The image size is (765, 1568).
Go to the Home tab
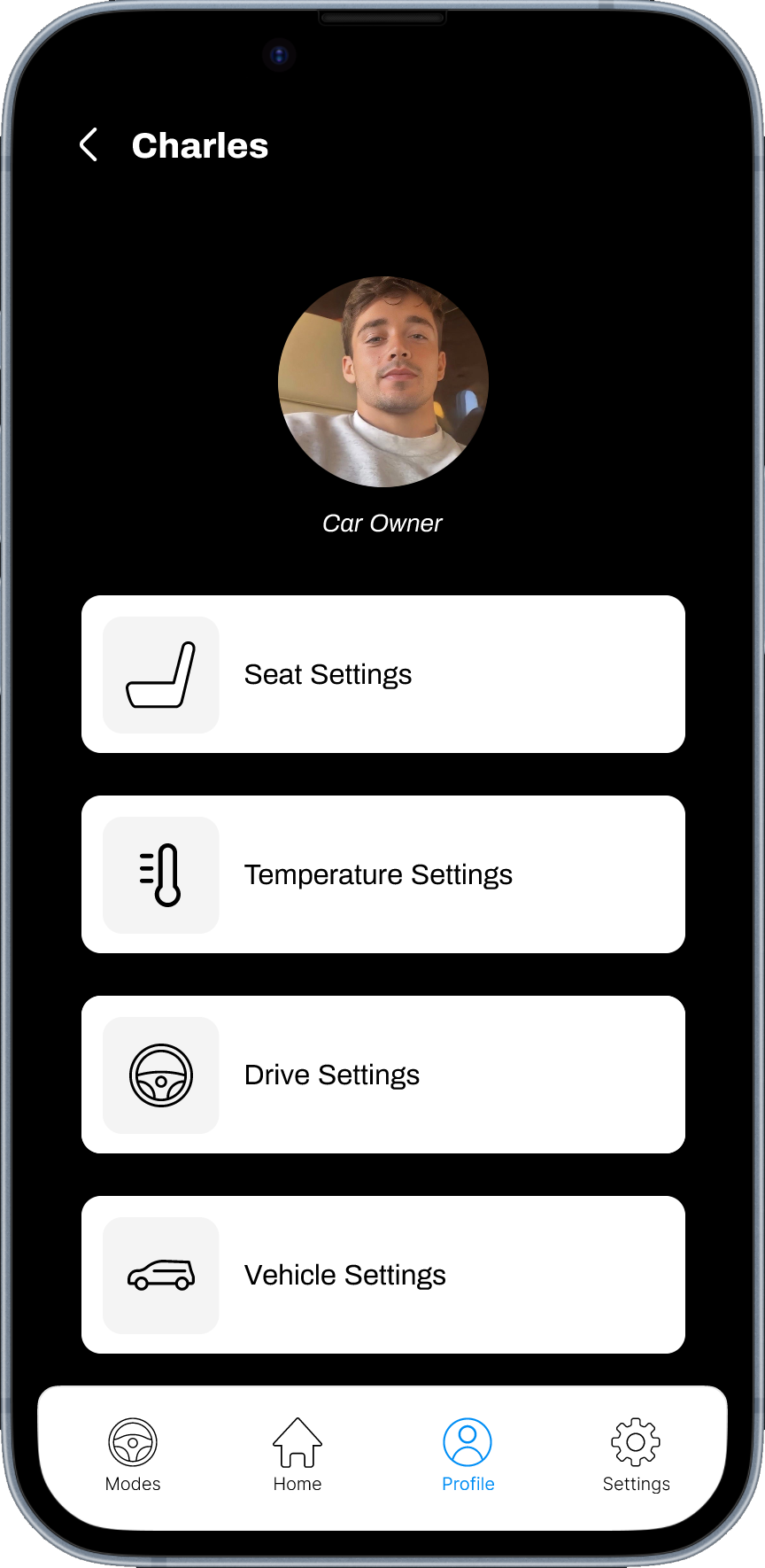(x=297, y=1455)
